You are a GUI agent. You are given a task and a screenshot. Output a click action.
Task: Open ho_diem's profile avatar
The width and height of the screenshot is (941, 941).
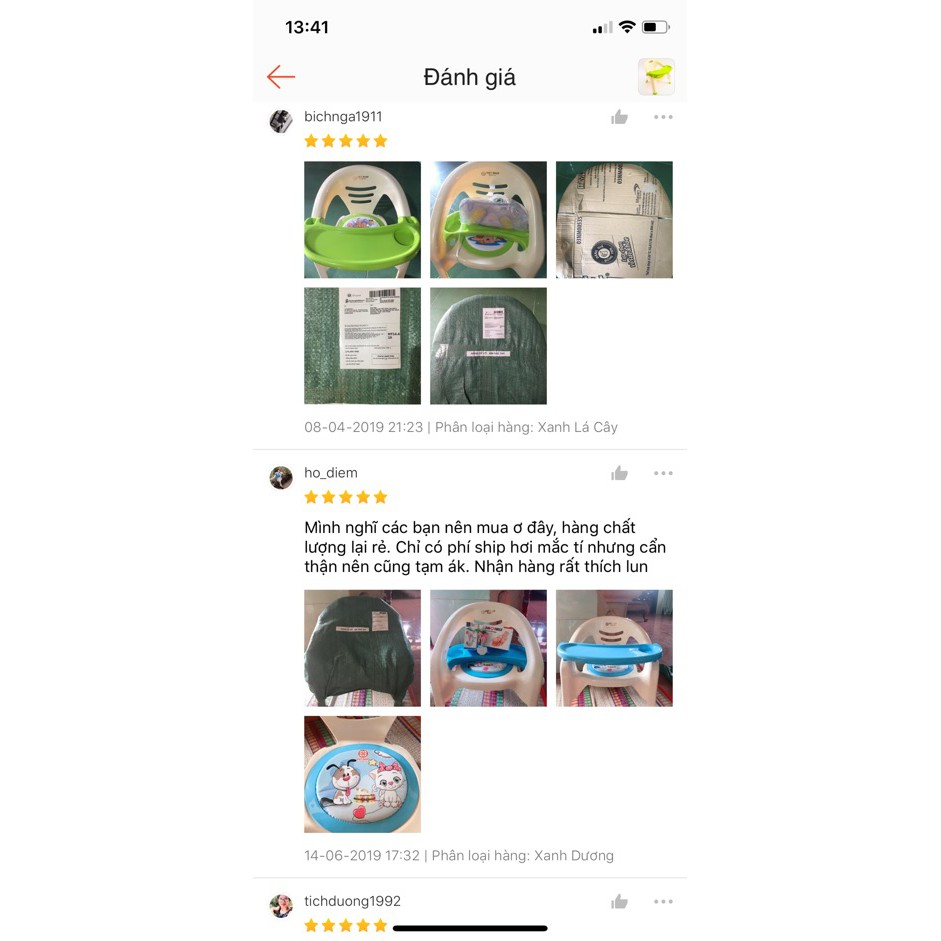281,478
